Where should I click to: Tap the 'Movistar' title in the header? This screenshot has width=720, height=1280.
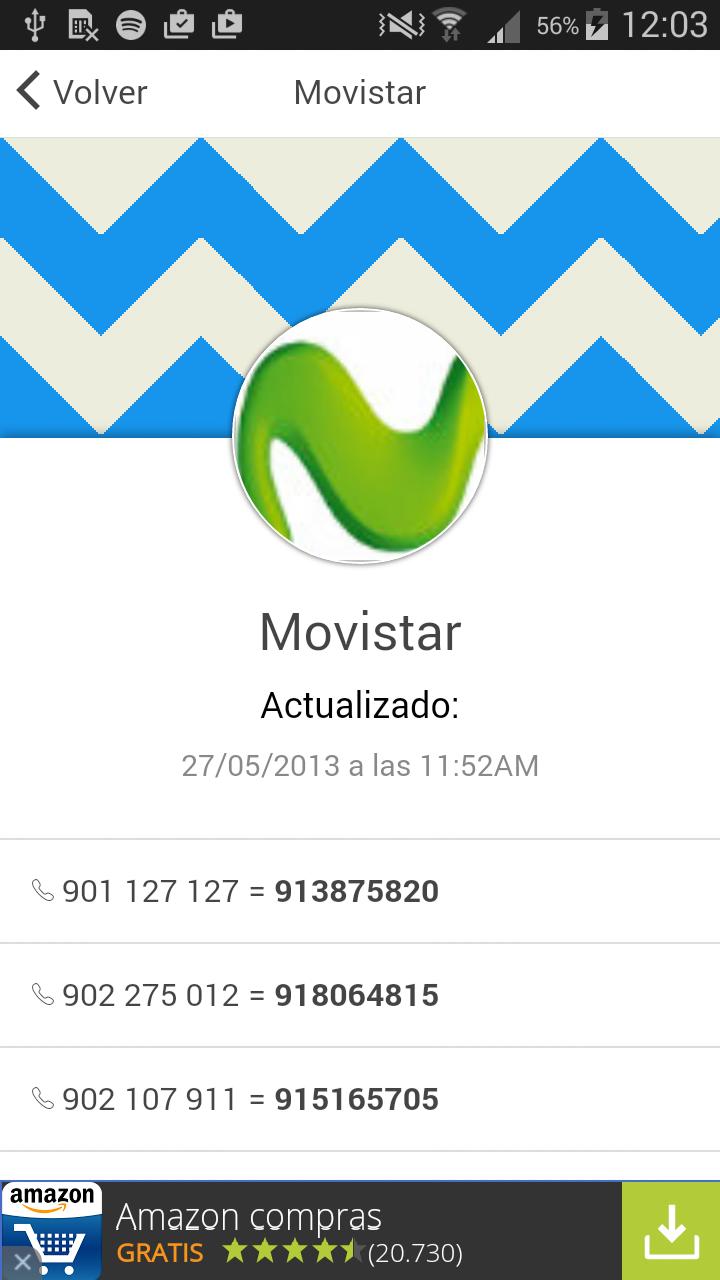click(360, 91)
